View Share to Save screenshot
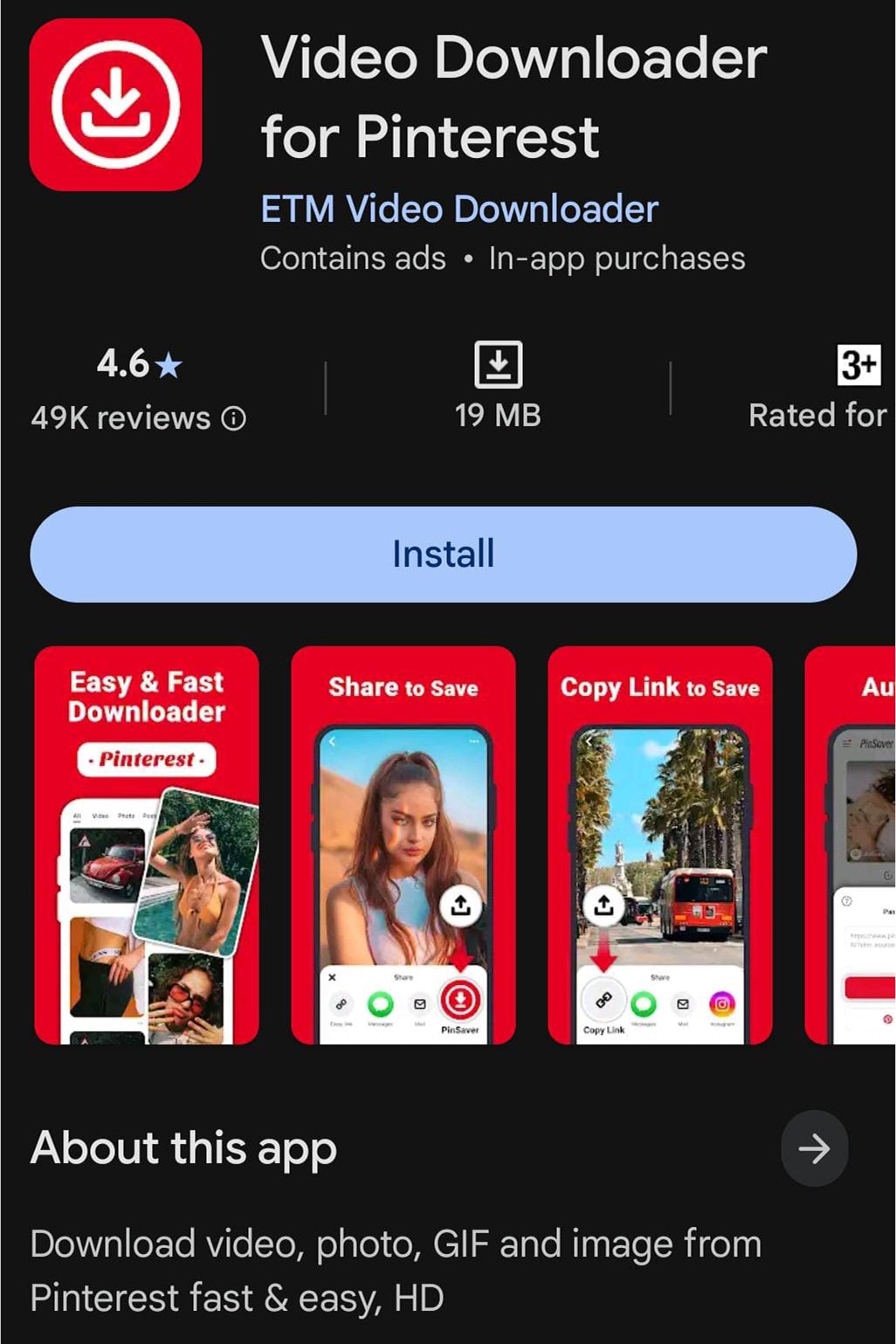 [x=403, y=844]
